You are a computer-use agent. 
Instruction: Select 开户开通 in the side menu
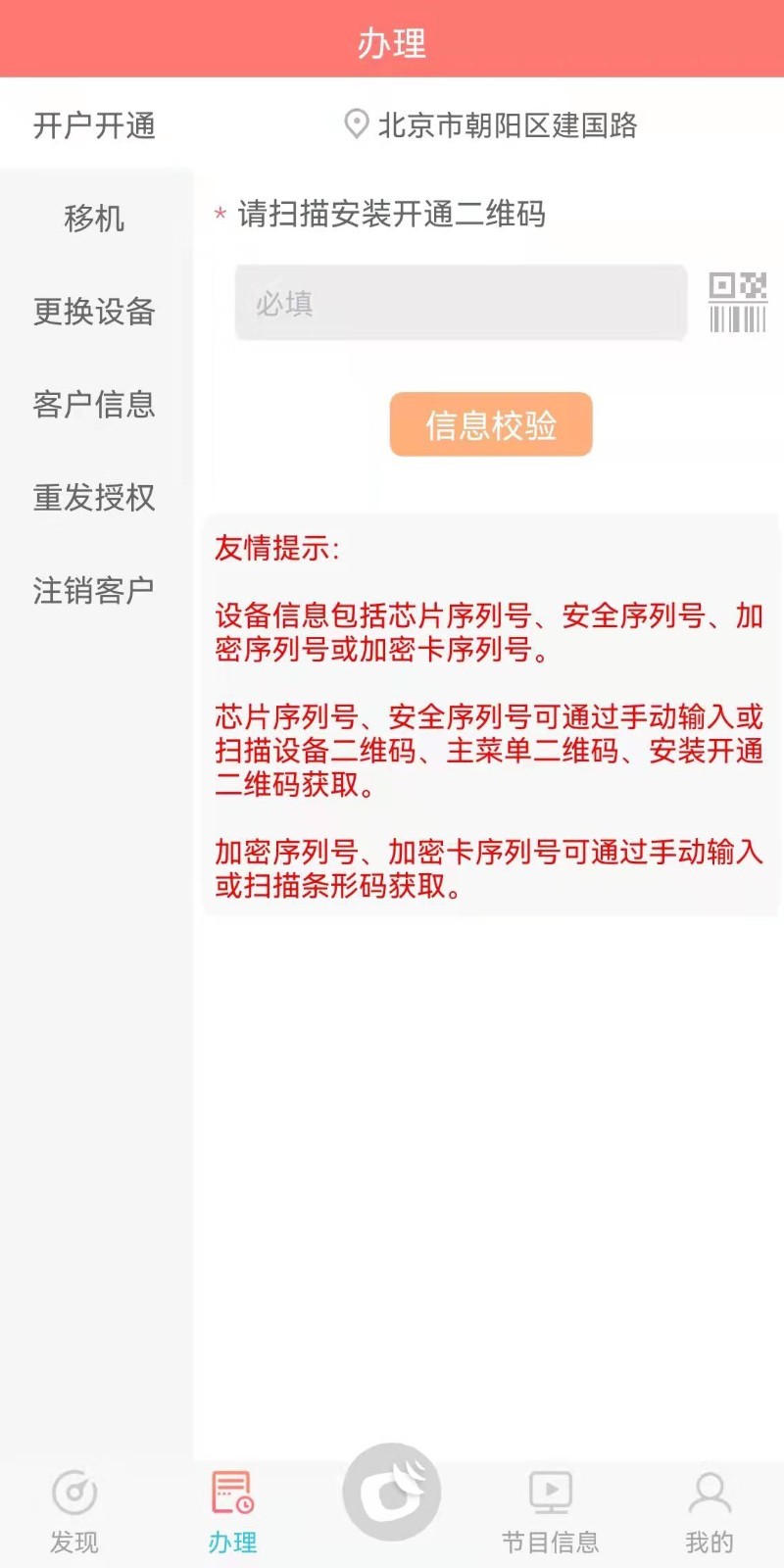click(95, 124)
